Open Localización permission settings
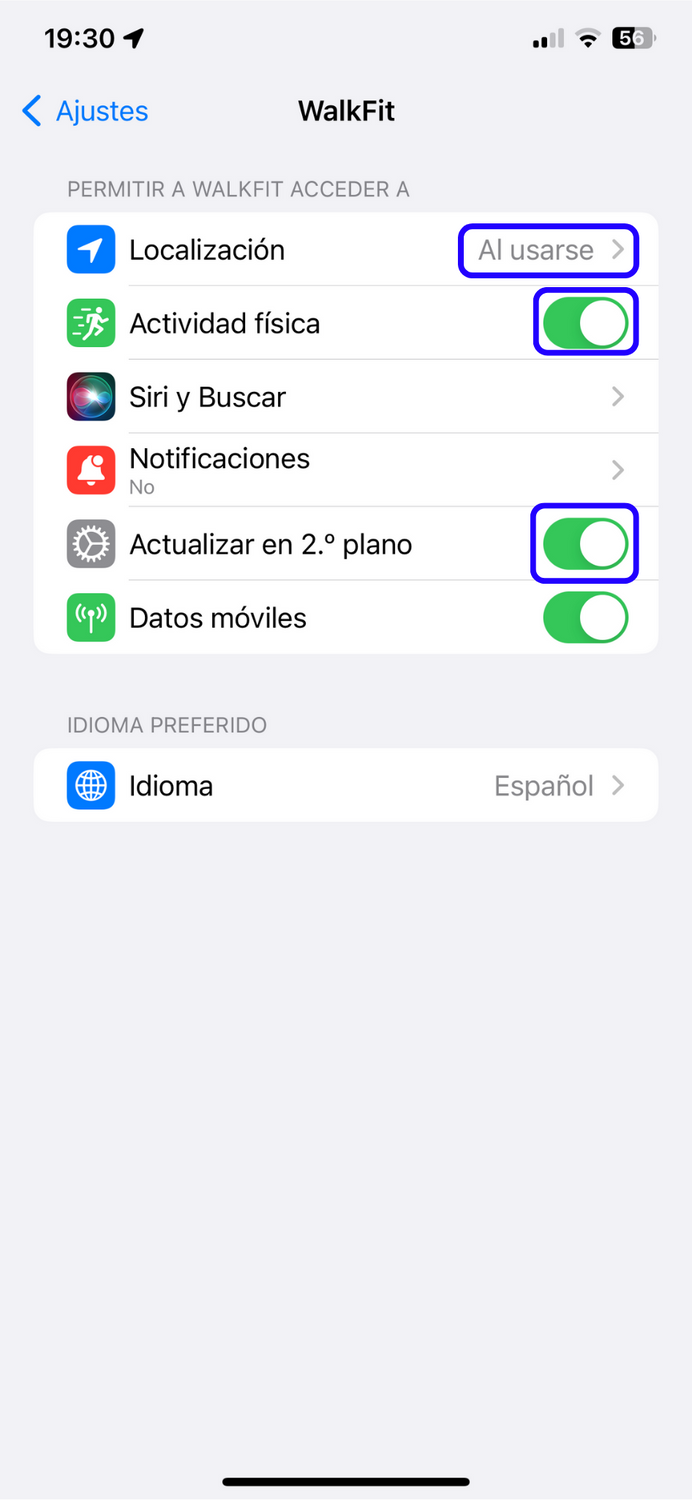The width and height of the screenshot is (692, 1500). [x=346, y=250]
